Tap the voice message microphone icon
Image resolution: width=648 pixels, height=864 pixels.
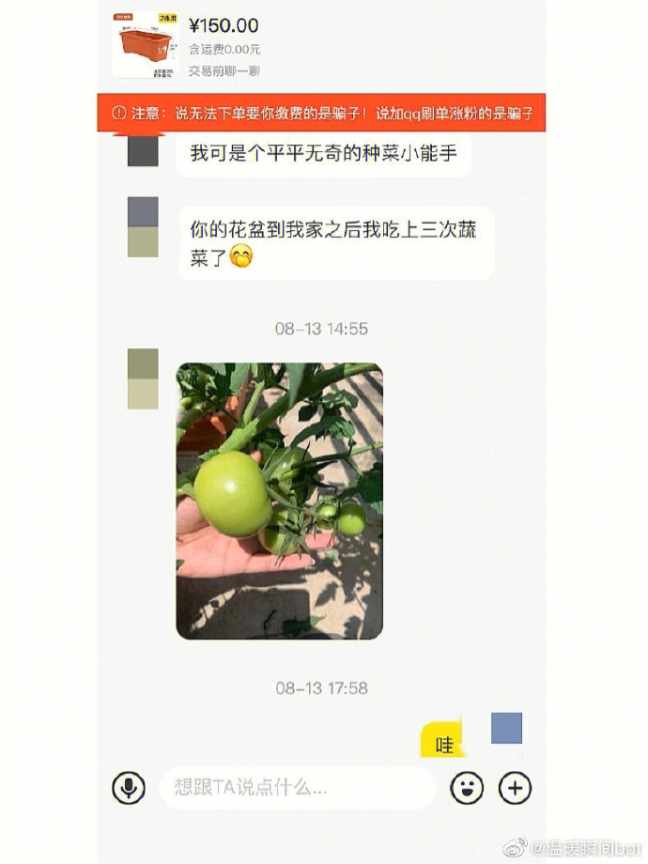[x=128, y=788]
